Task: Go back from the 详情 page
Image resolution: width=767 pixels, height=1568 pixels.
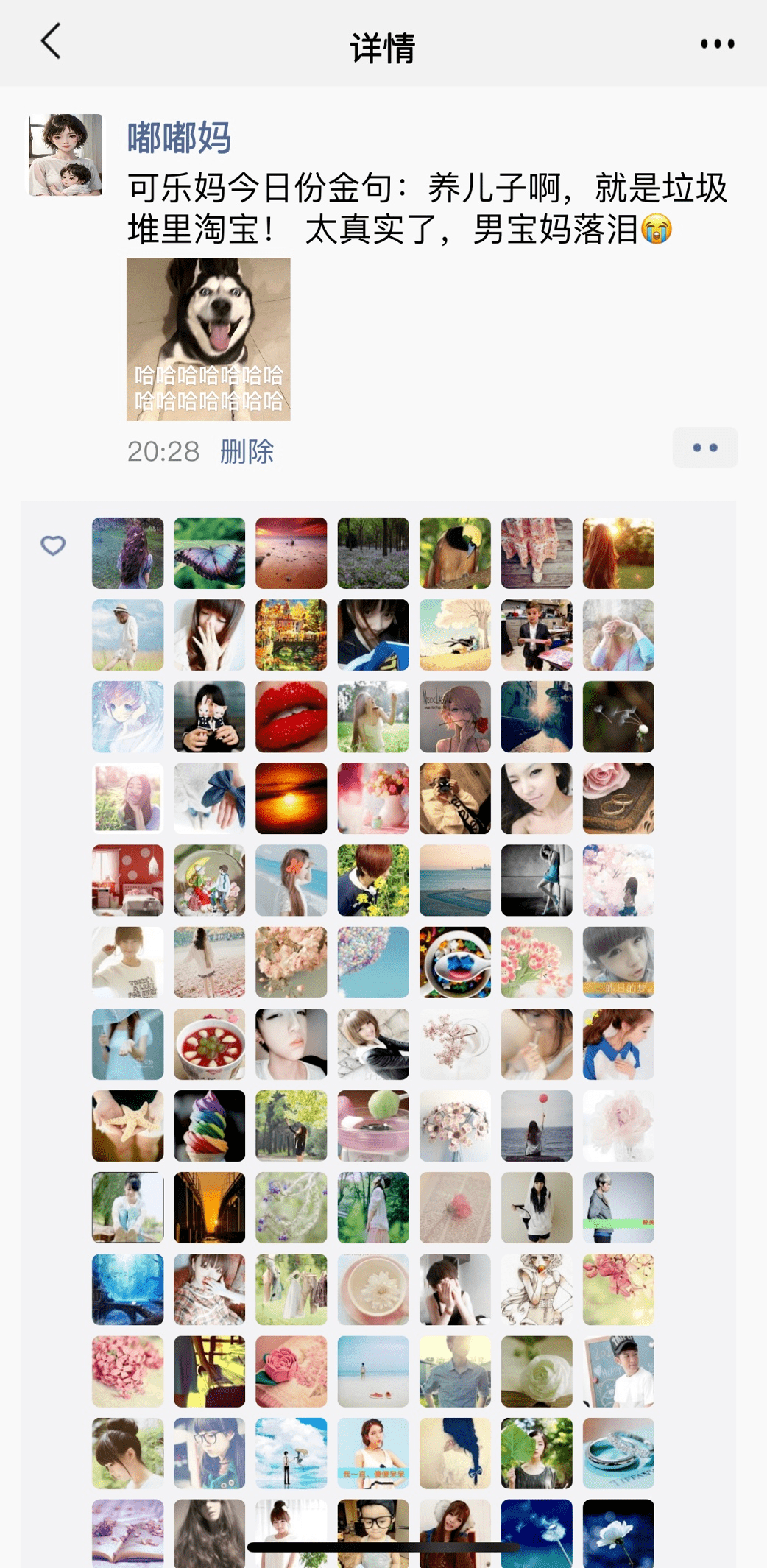Action: [51, 42]
